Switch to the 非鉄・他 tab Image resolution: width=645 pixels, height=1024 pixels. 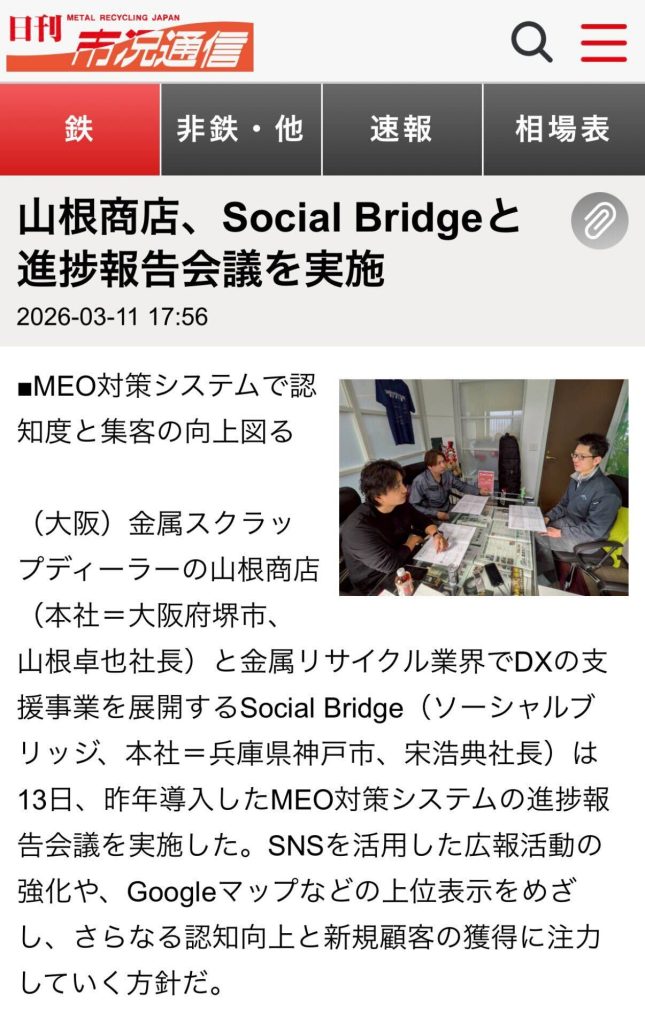[x=241, y=129]
